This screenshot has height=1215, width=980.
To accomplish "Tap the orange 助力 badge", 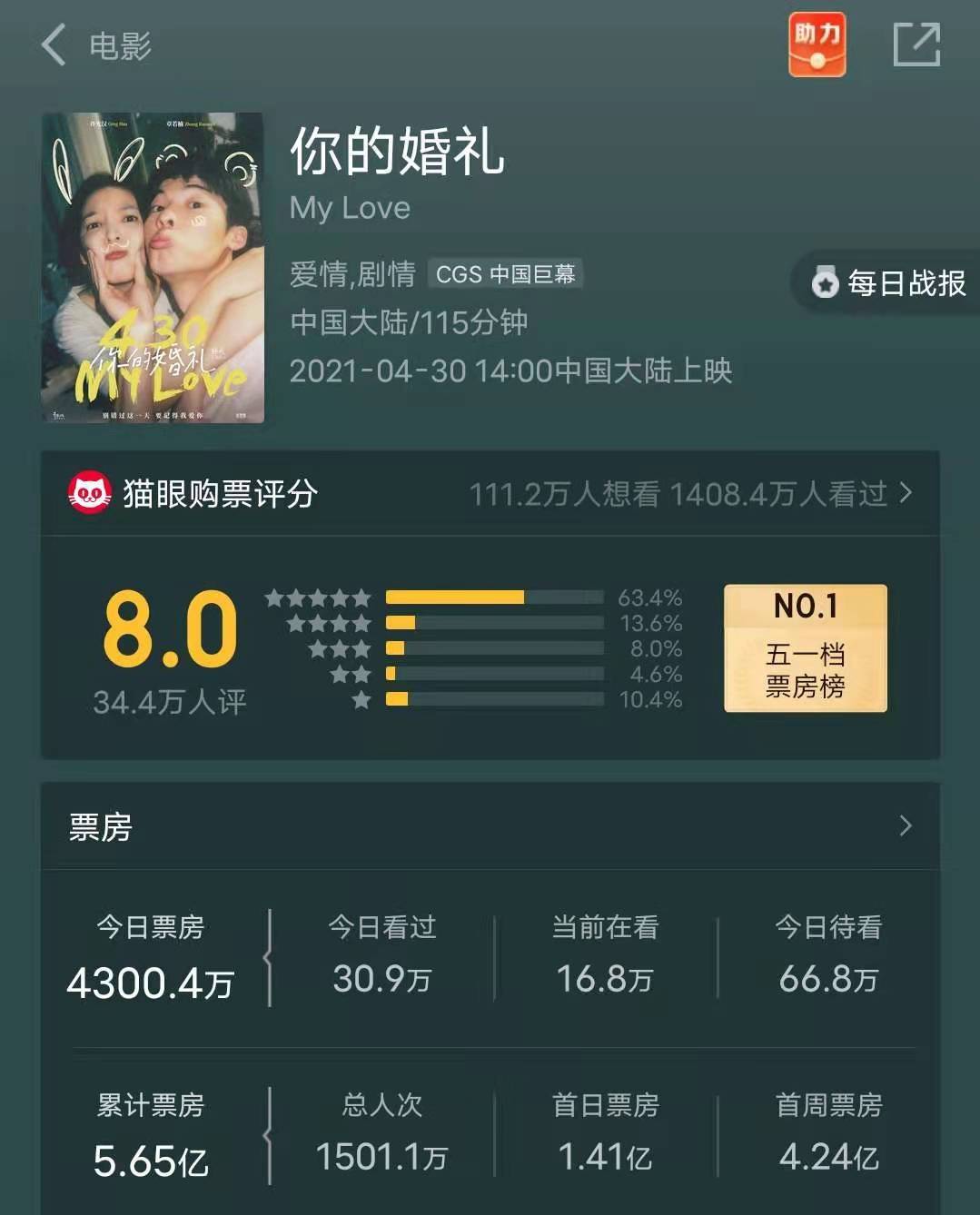I will click(x=817, y=44).
